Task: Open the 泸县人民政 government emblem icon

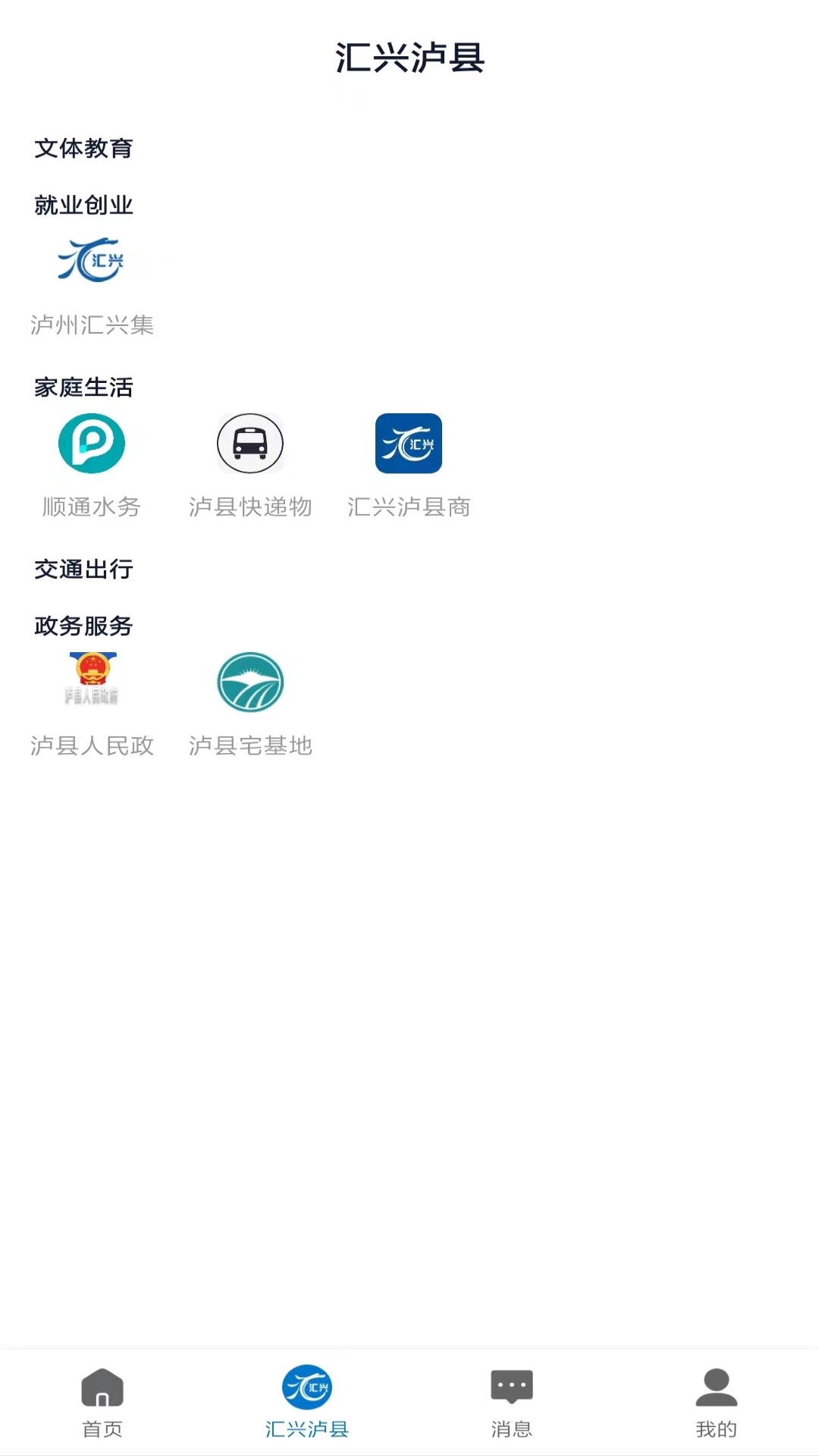Action: [93, 681]
